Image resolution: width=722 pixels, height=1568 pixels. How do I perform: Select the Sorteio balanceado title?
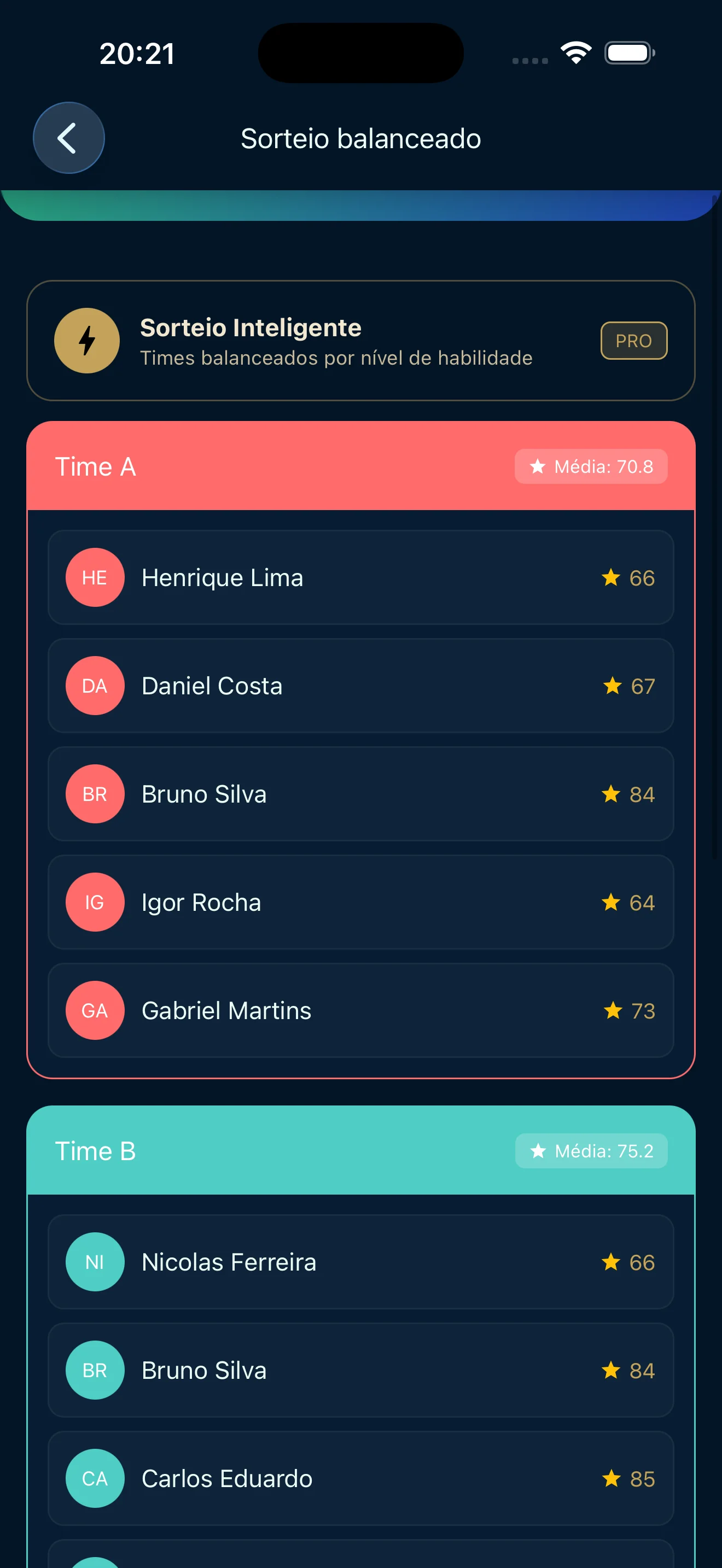pyautogui.click(x=360, y=138)
